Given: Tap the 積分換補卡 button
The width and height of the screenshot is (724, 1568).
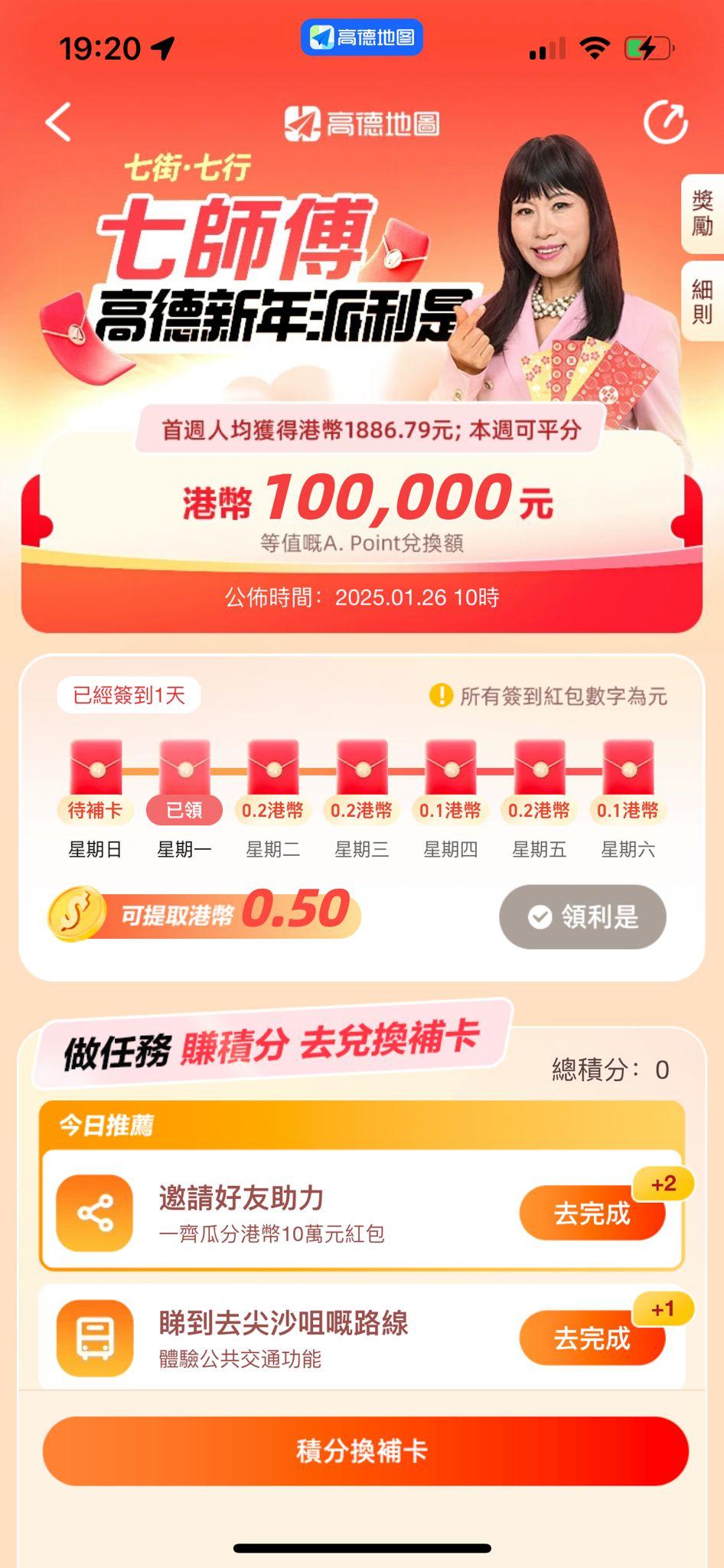Looking at the screenshot, I should (x=365, y=1451).
